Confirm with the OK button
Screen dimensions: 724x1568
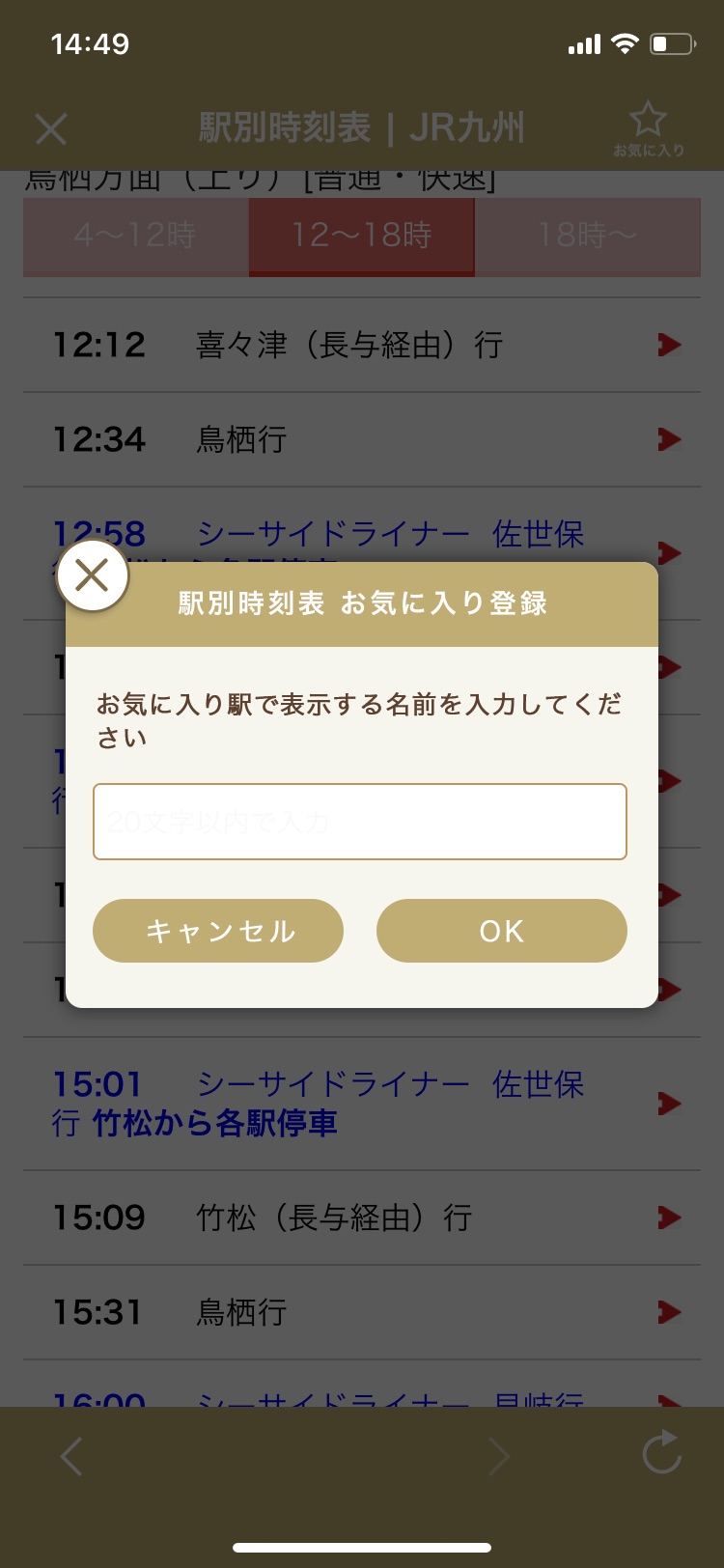click(x=502, y=931)
